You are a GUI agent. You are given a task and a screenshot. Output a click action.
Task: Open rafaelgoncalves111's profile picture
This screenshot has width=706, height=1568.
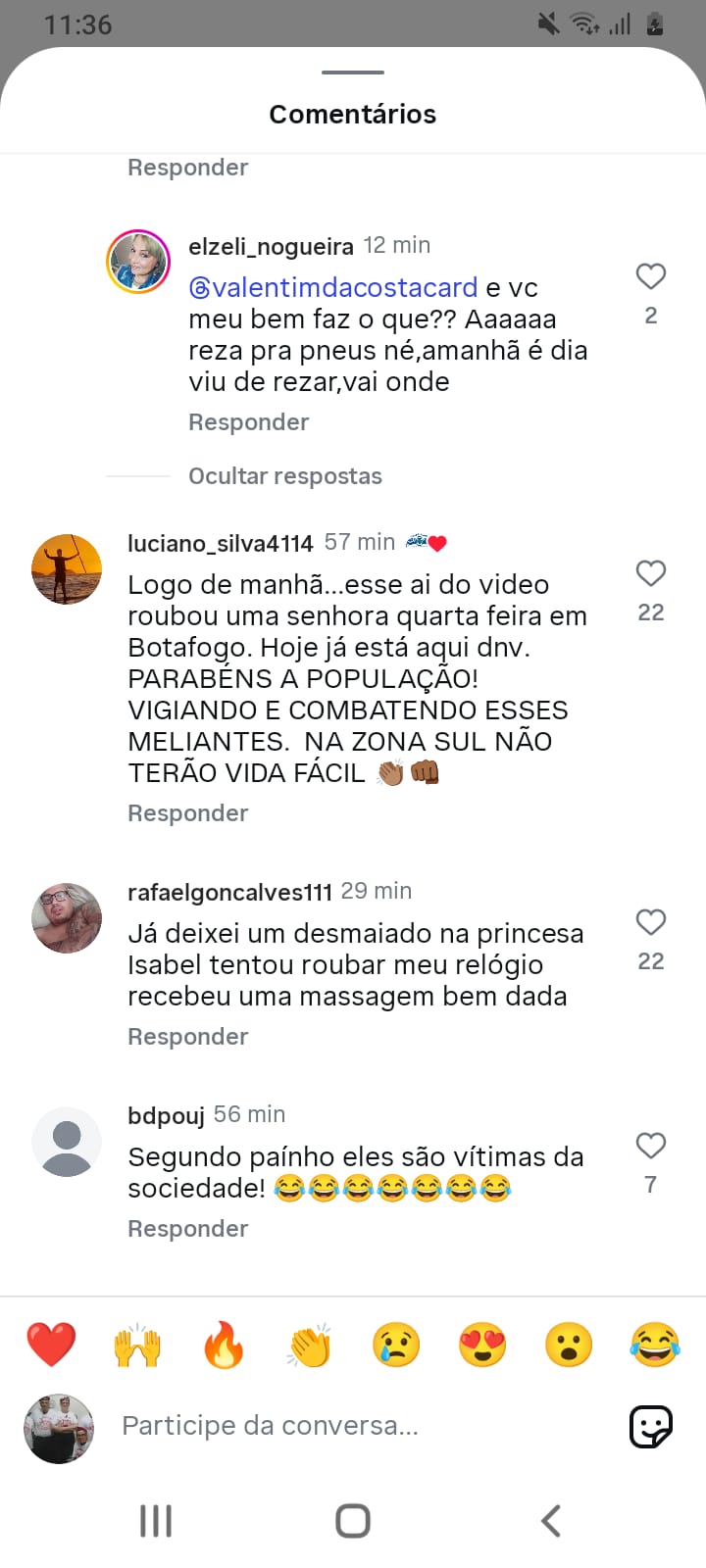pos(67,918)
